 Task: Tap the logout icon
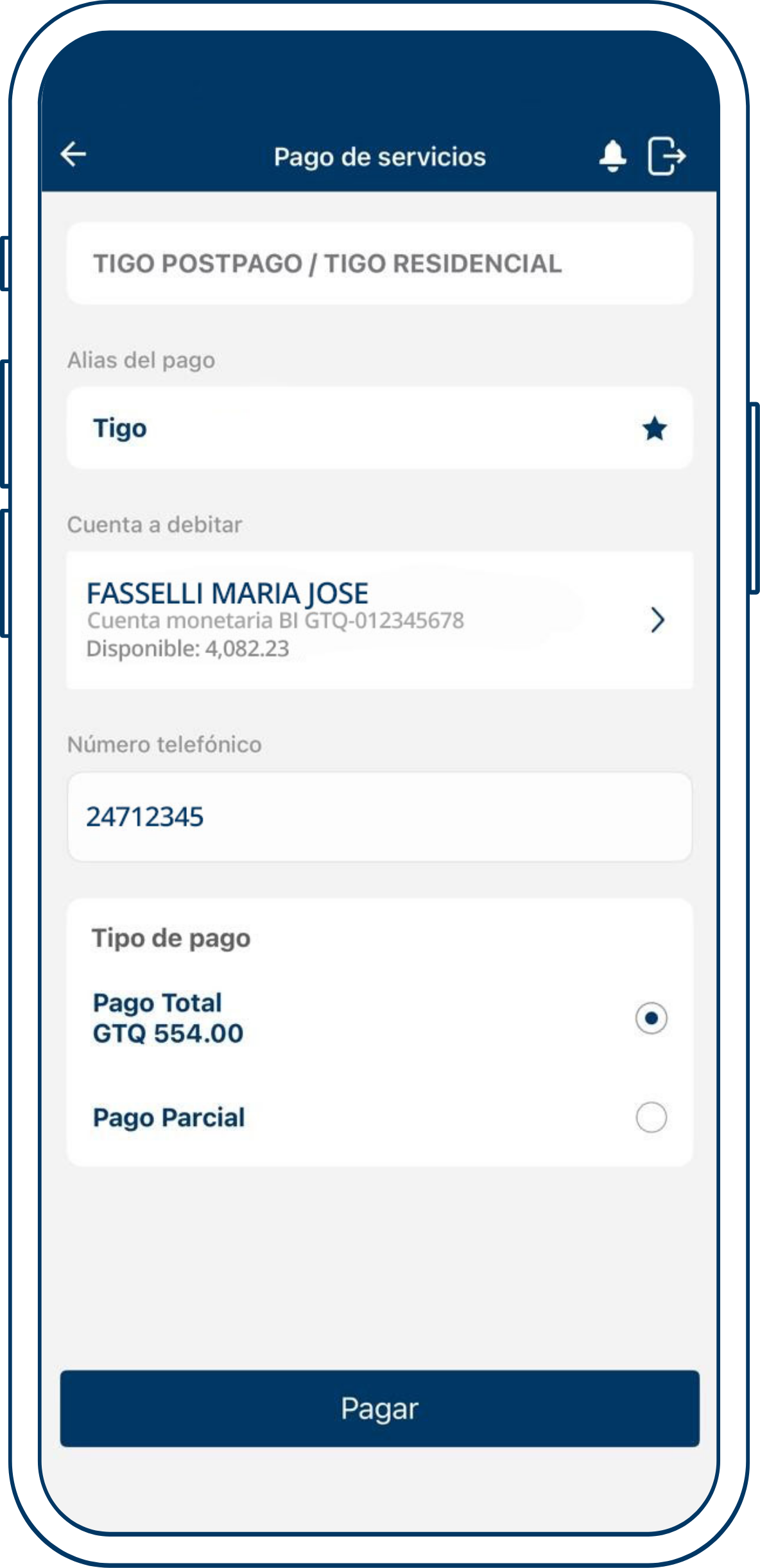tap(666, 156)
